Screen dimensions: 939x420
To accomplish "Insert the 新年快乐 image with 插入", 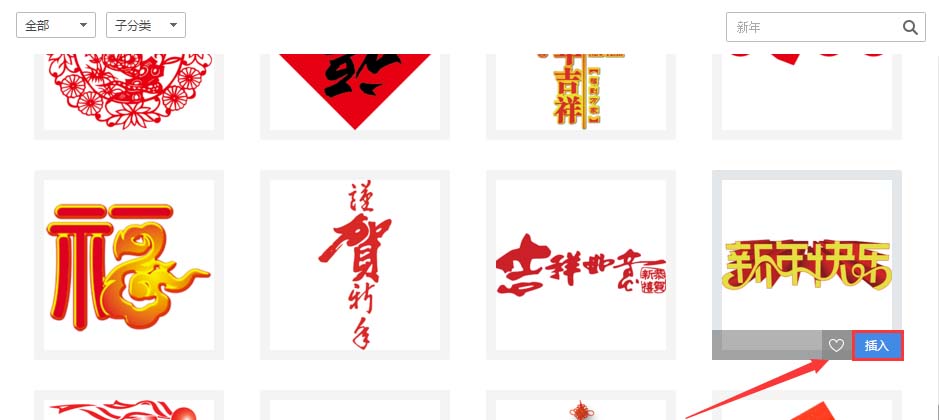I will click(x=877, y=346).
